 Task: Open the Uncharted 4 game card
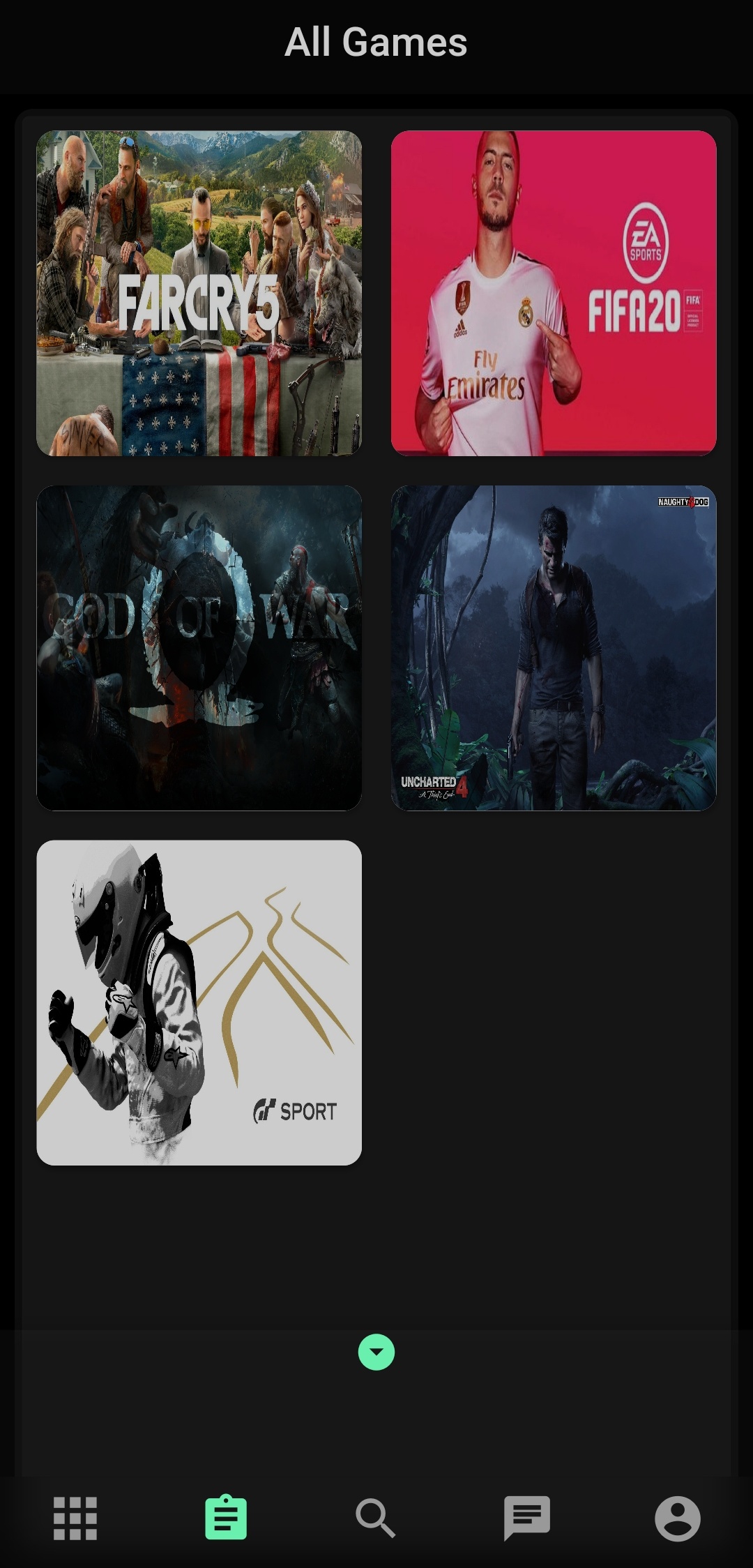pos(554,648)
